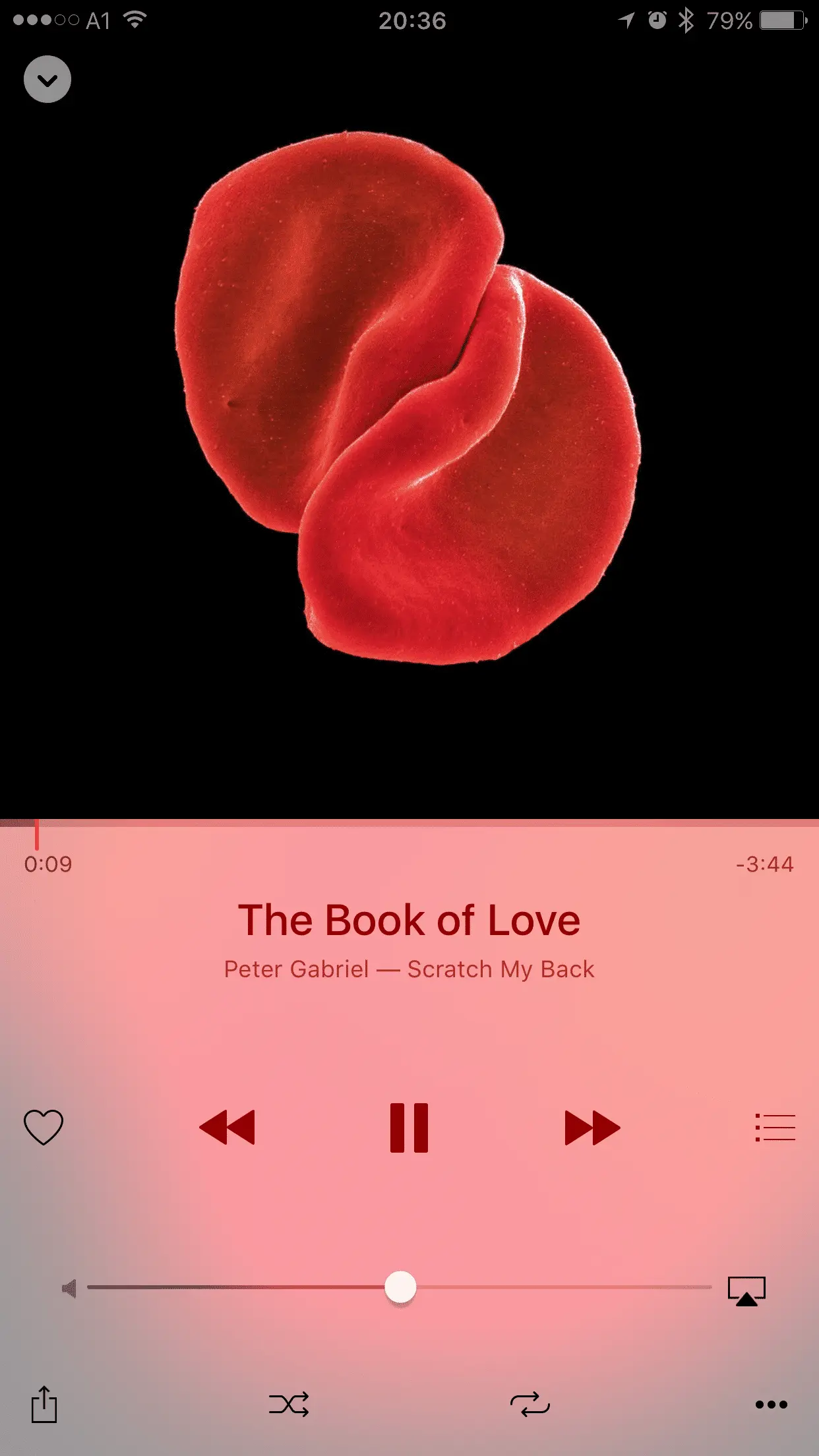Collapse the now playing screen
Viewport: 819px width, 1456px height.
click(x=47, y=80)
